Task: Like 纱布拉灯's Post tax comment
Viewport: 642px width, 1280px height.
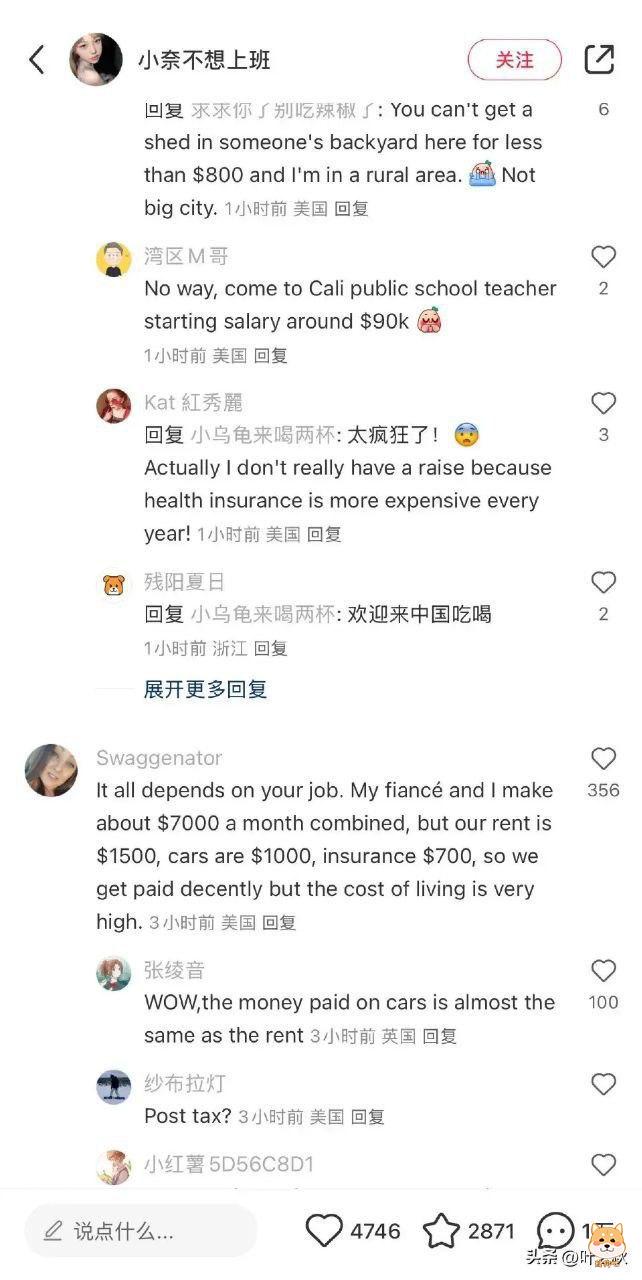Action: pos(603,1084)
